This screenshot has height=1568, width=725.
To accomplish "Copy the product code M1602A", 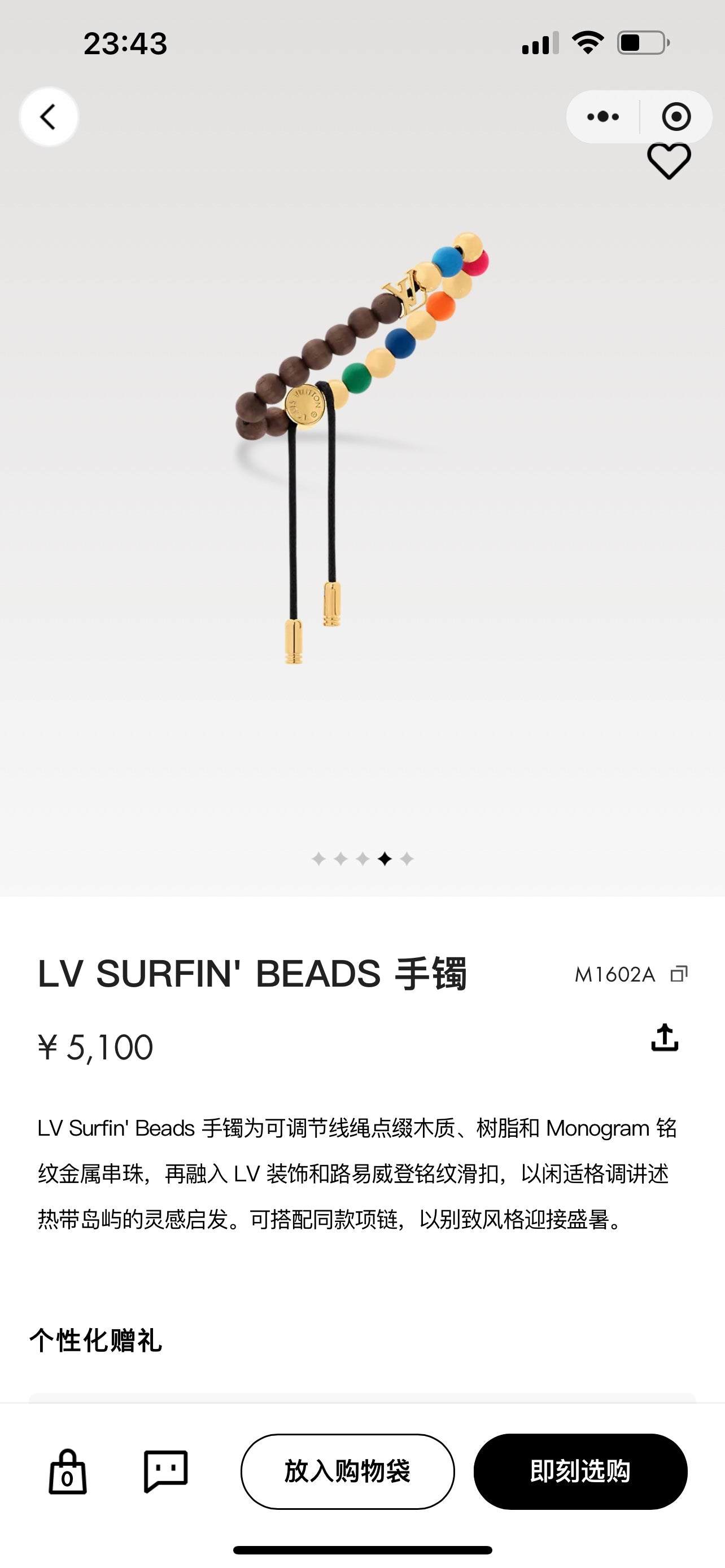I will (x=679, y=974).
